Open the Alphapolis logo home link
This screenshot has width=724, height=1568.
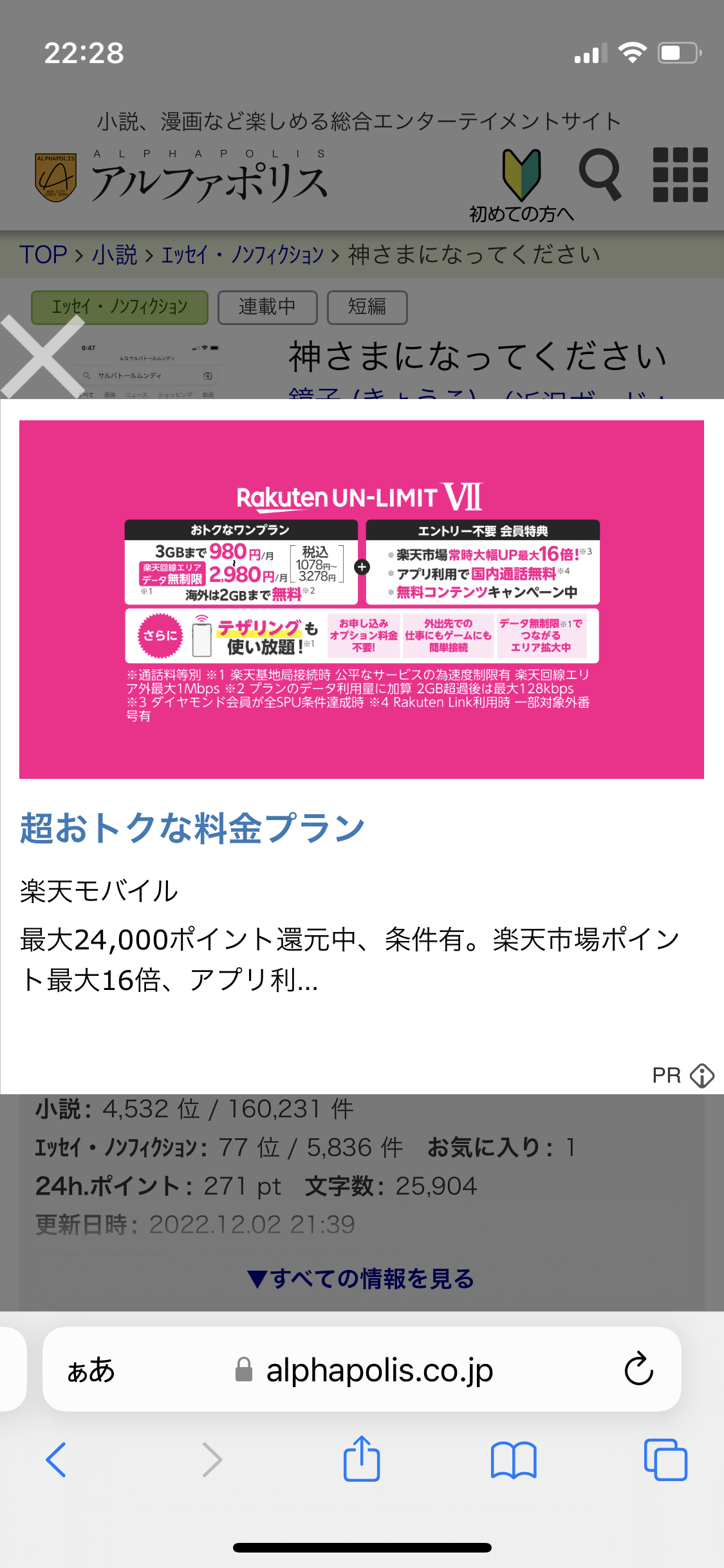(180, 178)
